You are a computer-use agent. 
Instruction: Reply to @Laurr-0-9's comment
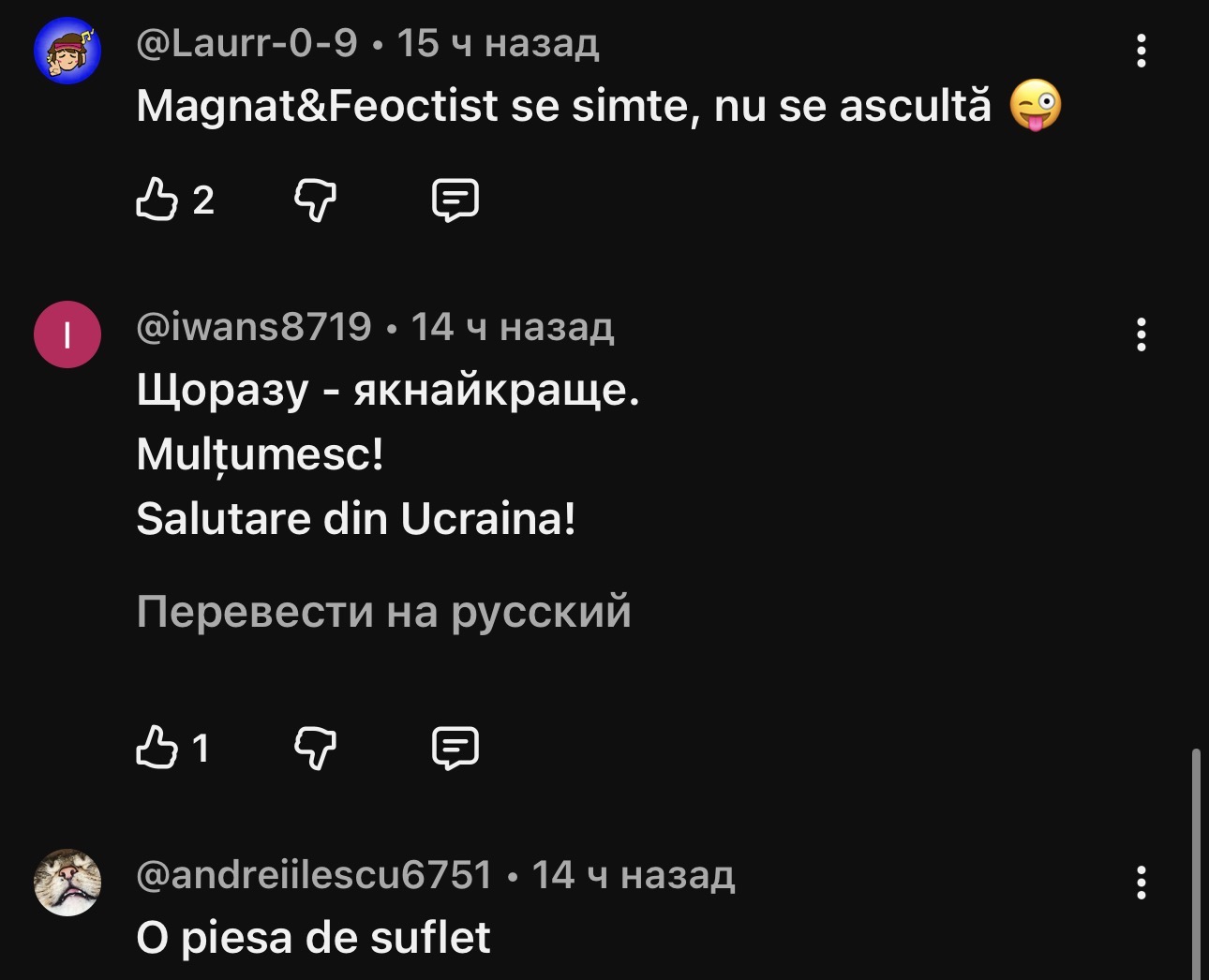point(455,200)
